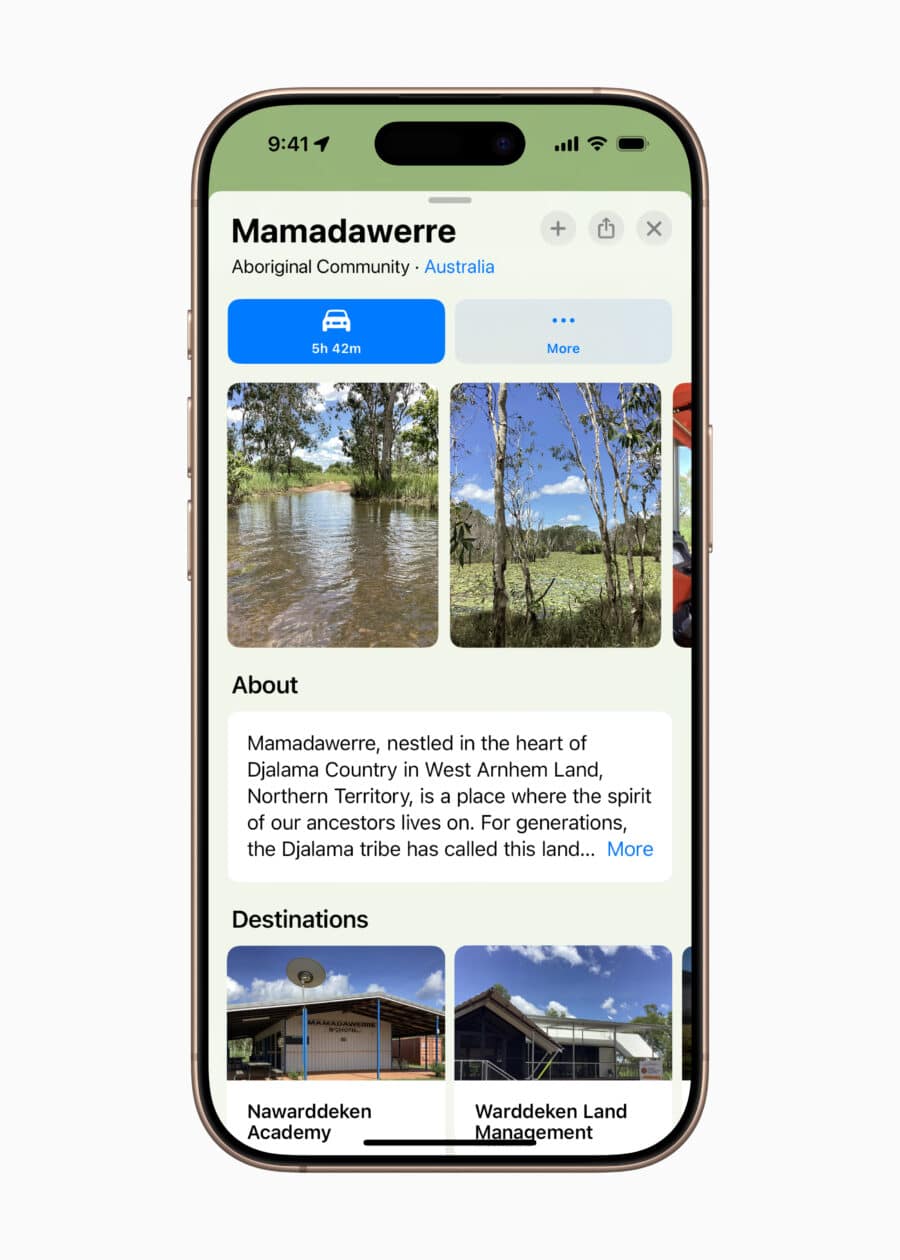Expand the About text with More
Viewport: 900px width, 1260px height.
click(x=630, y=849)
